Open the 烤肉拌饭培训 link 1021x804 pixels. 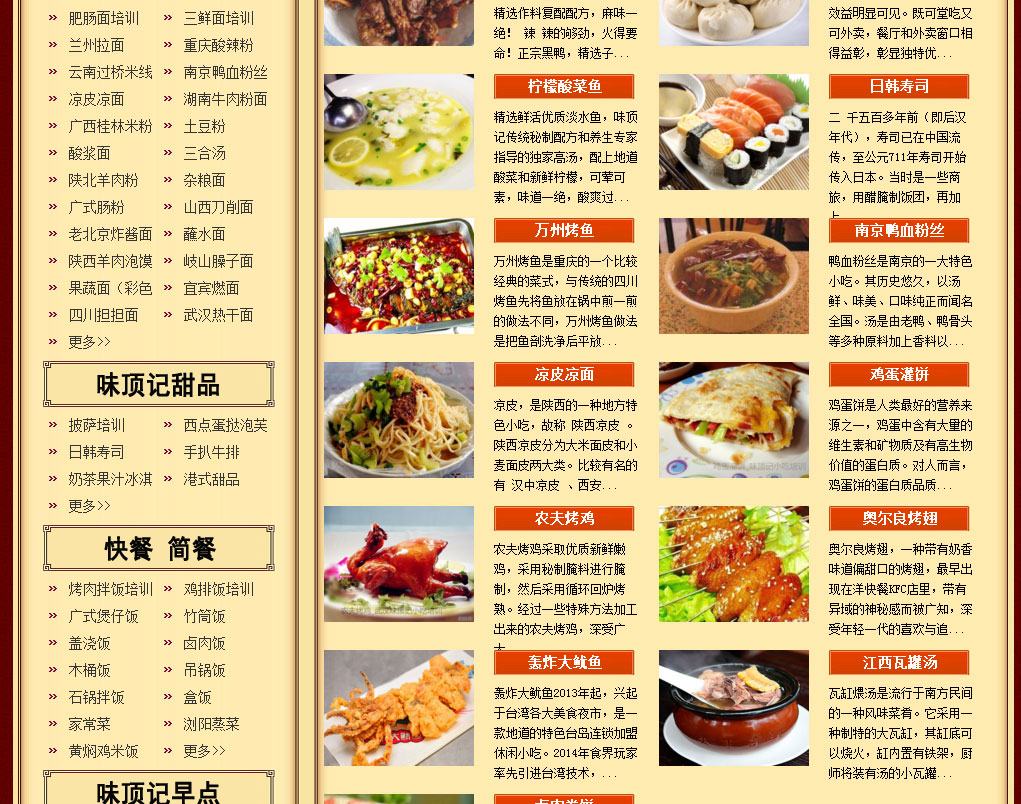110,589
